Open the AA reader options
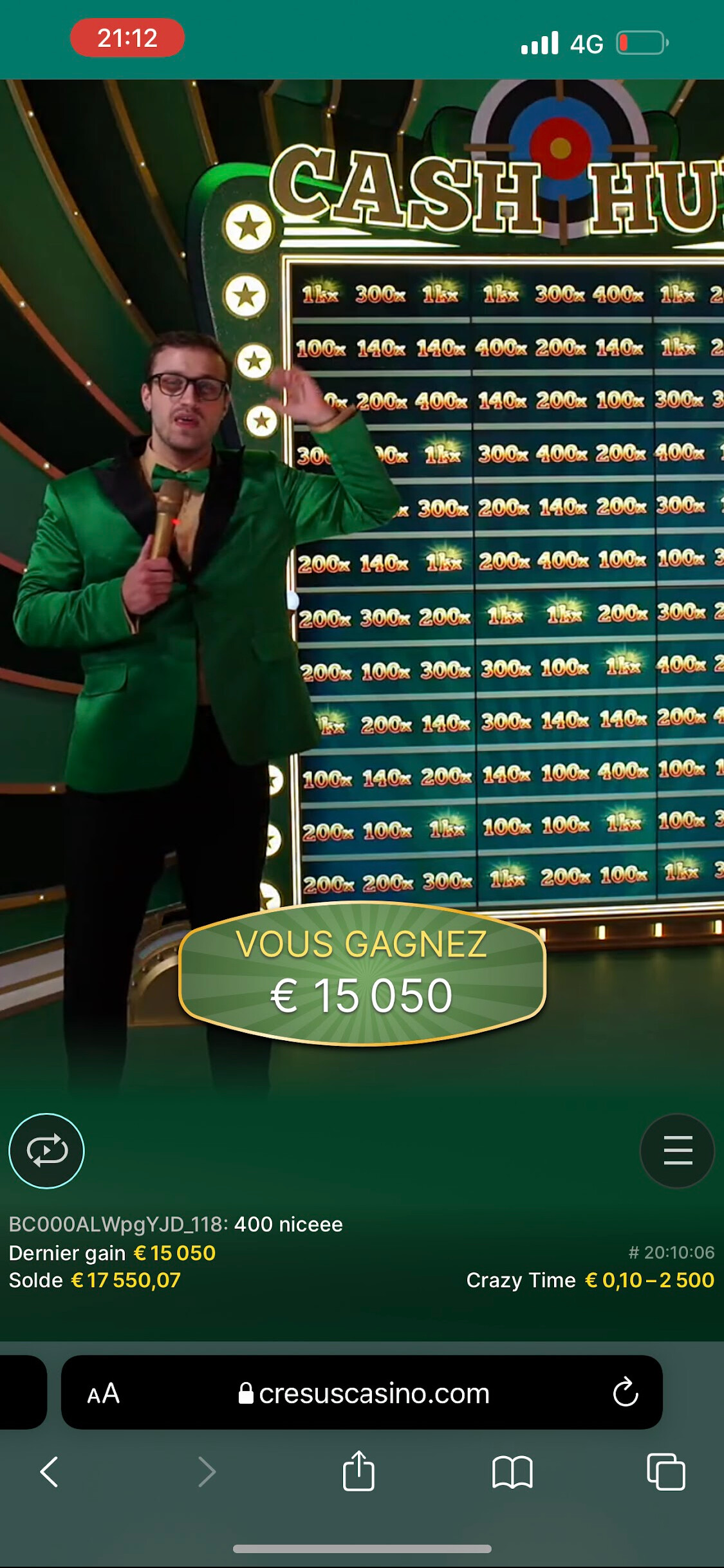724x1568 pixels. click(104, 1394)
